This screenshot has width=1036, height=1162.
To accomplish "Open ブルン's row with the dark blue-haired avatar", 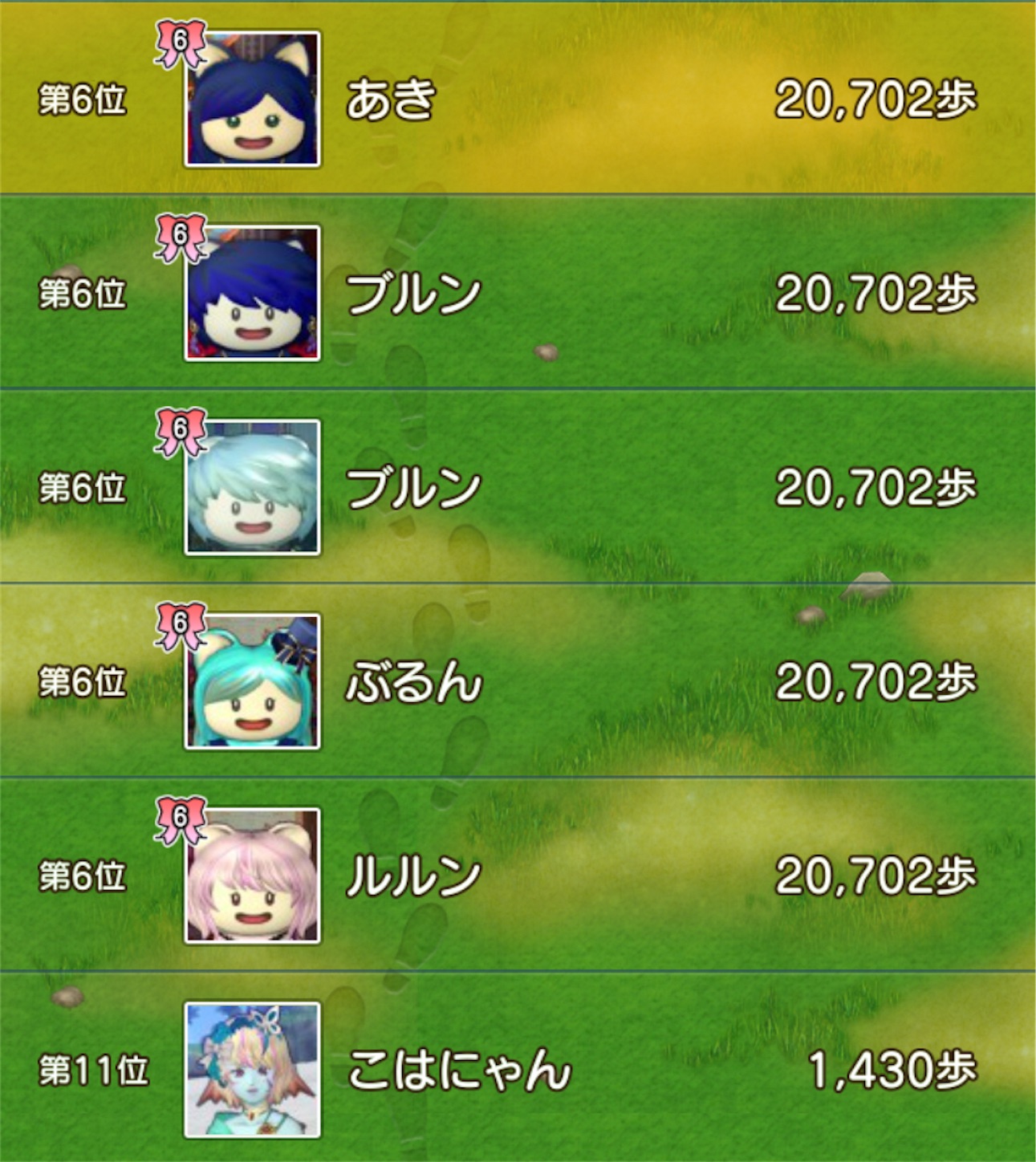I will [518, 292].
